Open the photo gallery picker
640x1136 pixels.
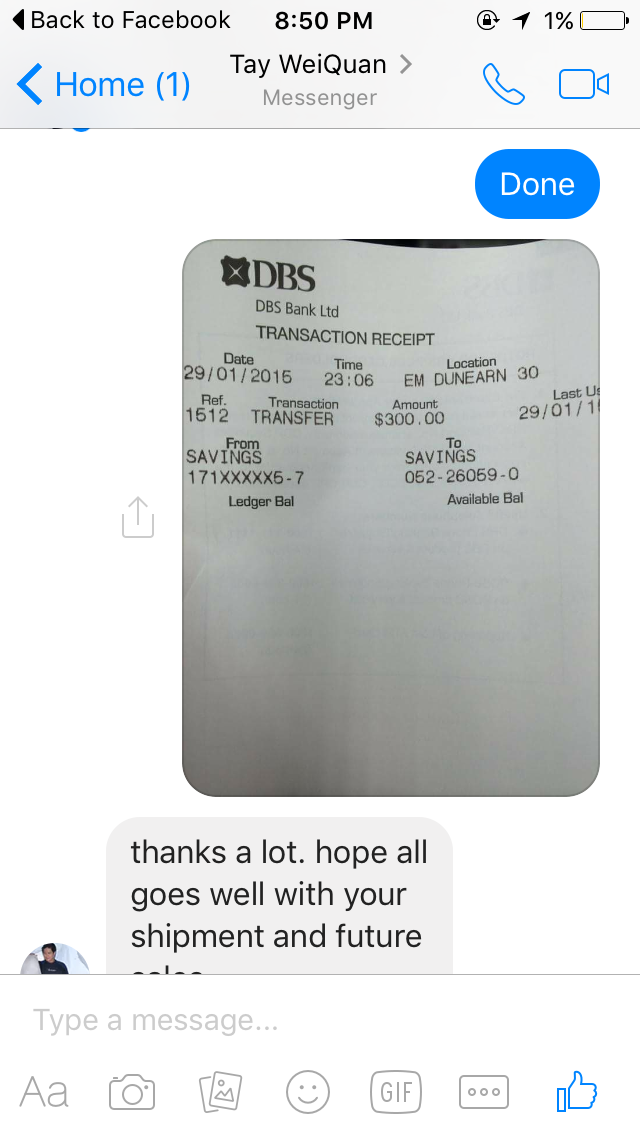pyautogui.click(x=220, y=1091)
